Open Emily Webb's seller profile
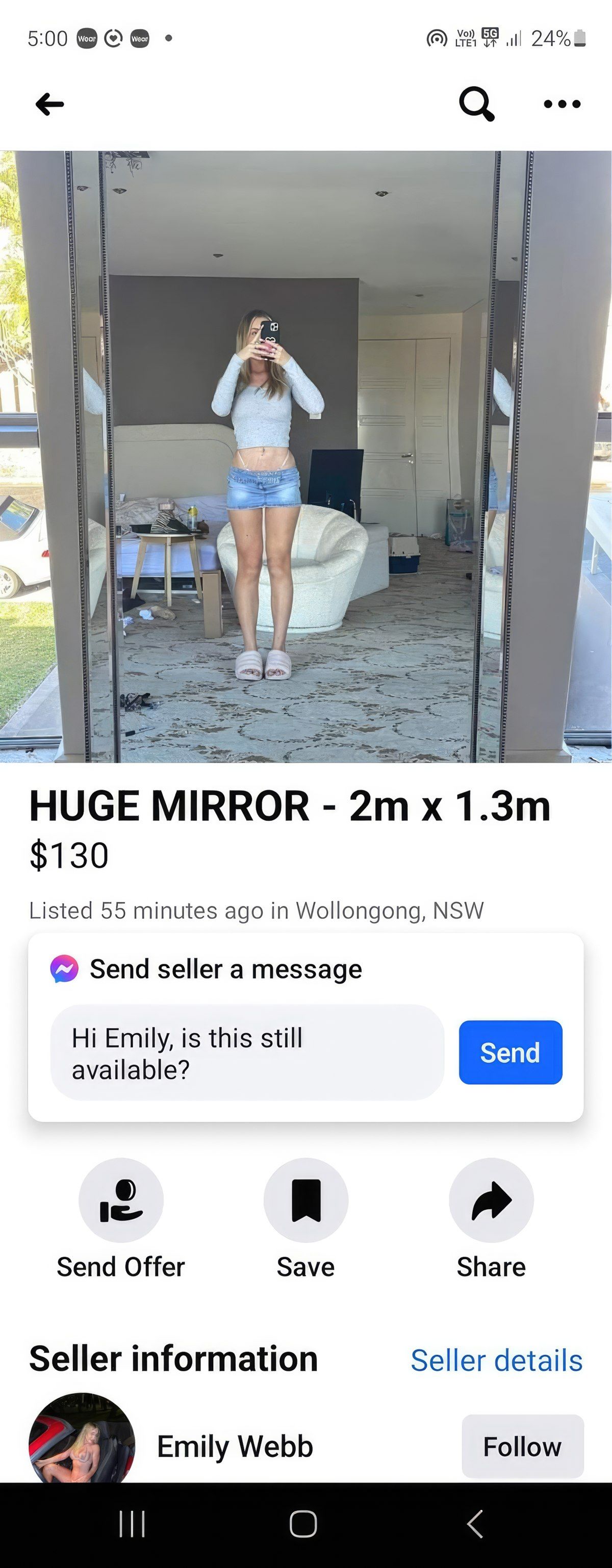The height and width of the screenshot is (1568, 612). (235, 1446)
